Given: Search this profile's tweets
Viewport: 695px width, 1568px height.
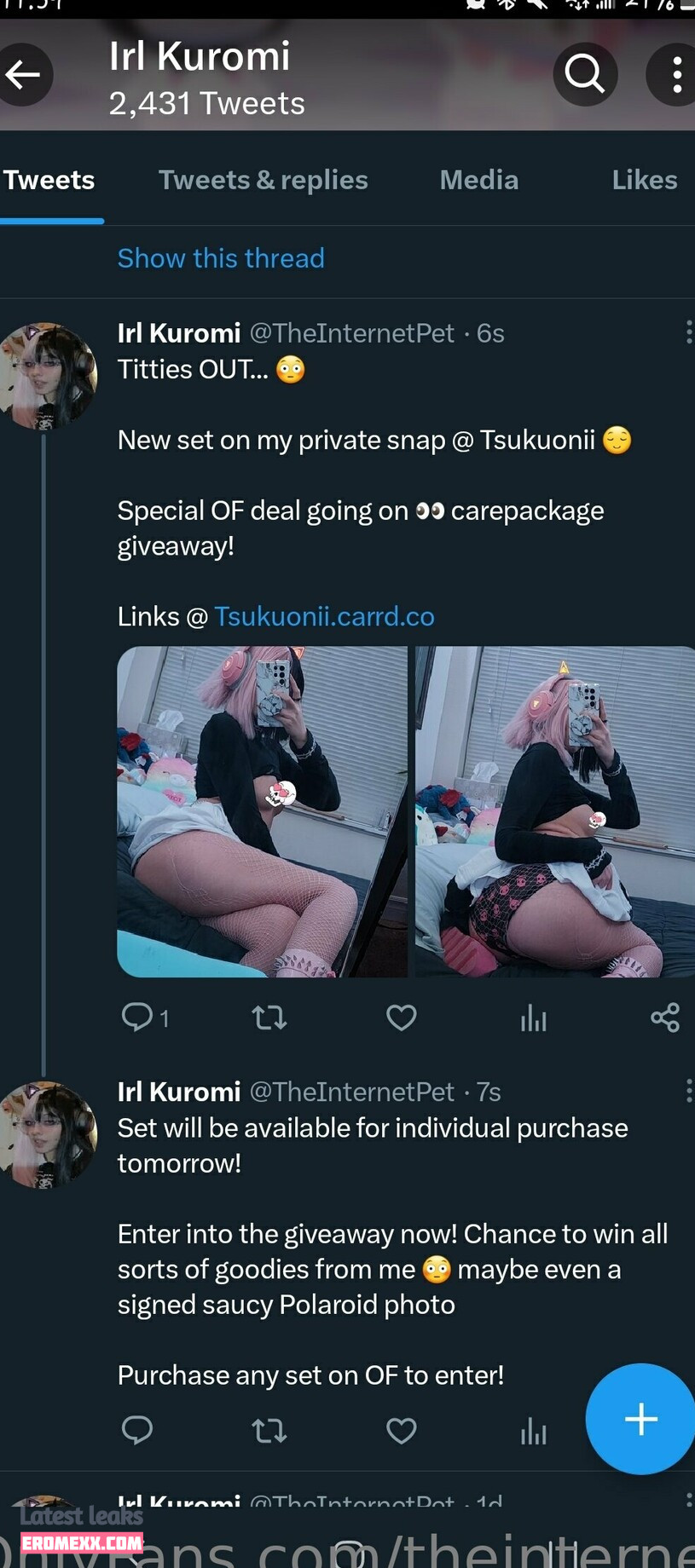Looking at the screenshot, I should coord(584,75).
